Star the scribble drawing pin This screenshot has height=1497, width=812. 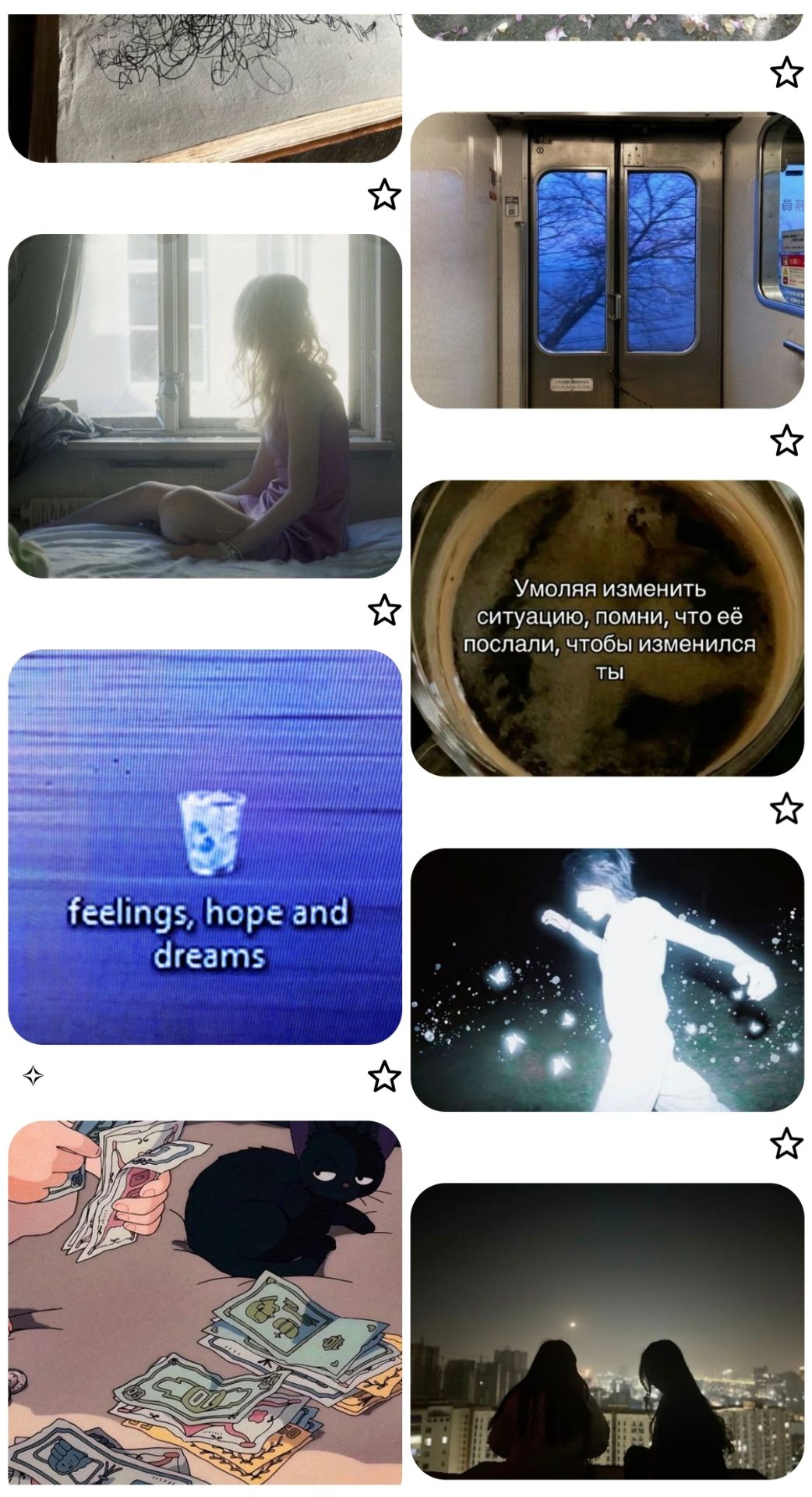pyautogui.click(x=383, y=195)
